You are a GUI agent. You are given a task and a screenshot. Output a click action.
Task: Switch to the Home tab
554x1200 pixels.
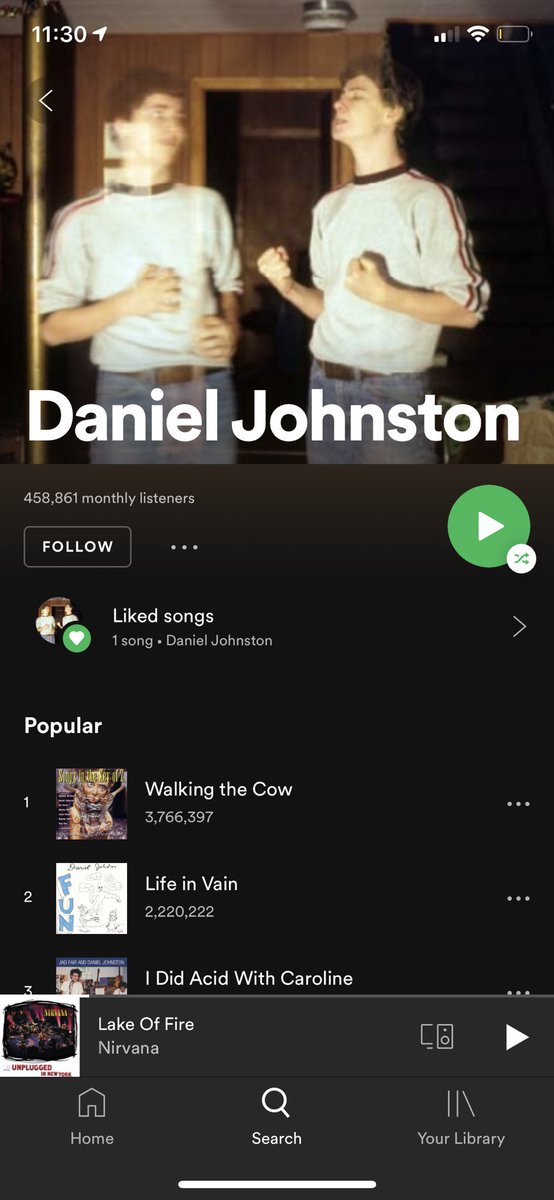(x=92, y=1117)
